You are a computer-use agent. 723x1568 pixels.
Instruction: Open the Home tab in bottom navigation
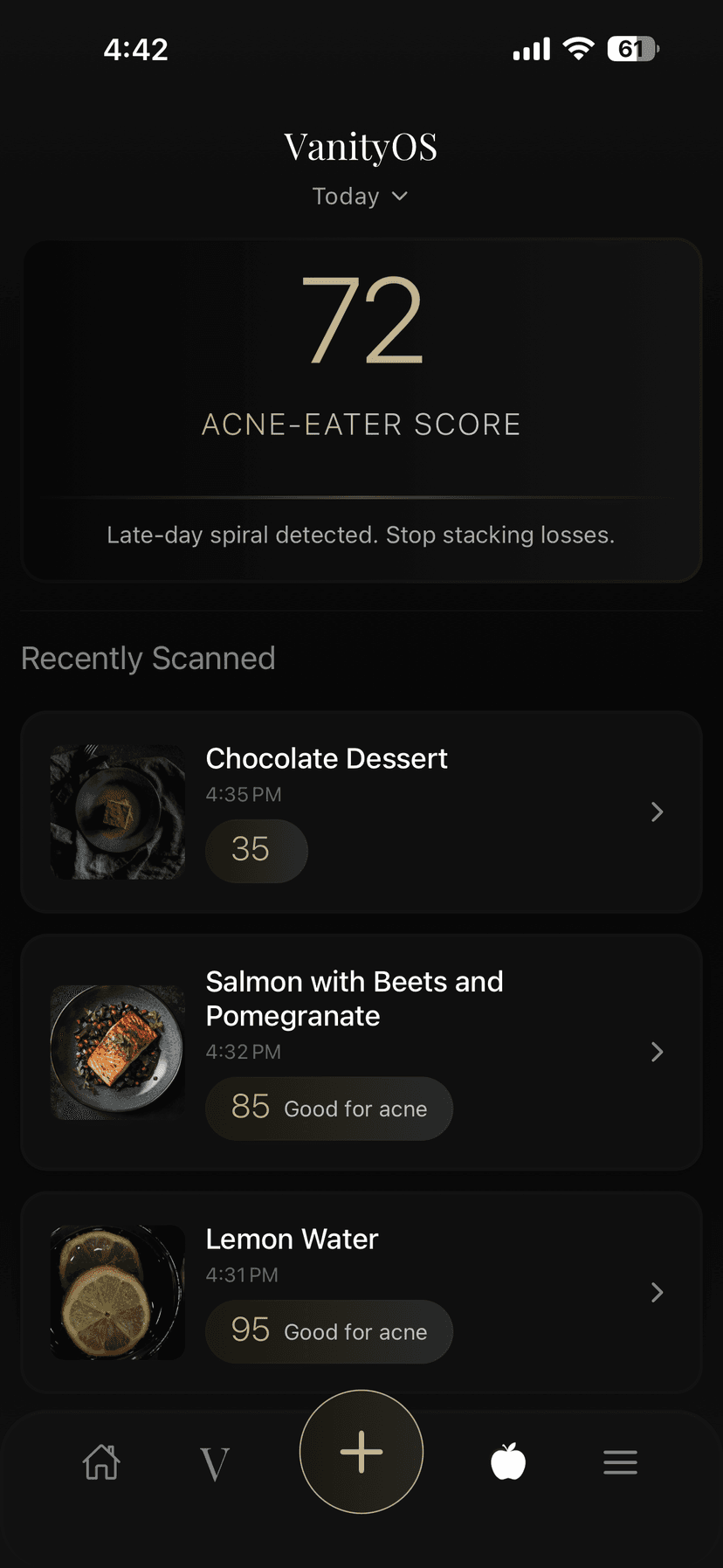click(101, 1462)
